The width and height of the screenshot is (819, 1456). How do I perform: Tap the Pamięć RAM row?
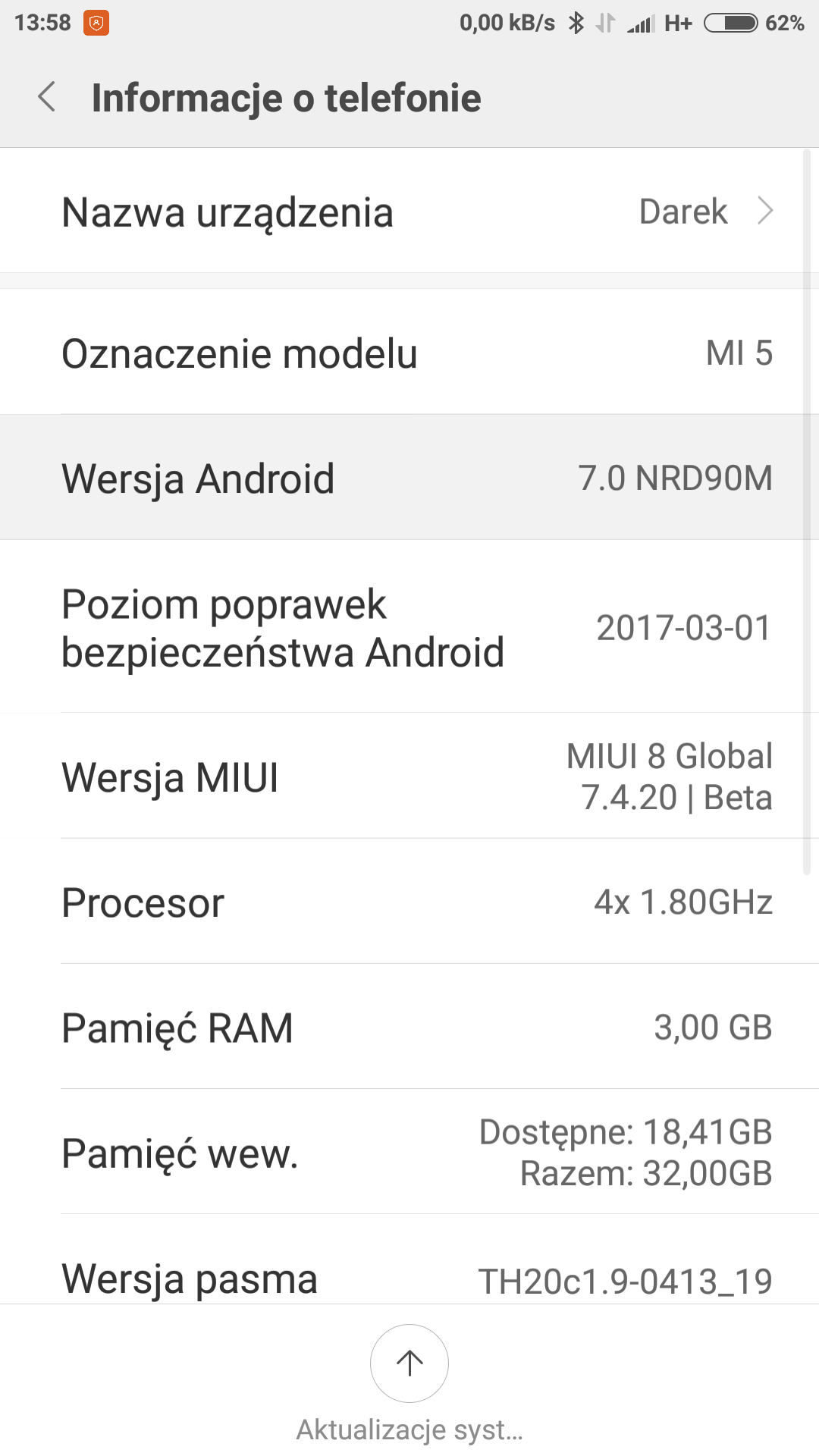point(409,1028)
